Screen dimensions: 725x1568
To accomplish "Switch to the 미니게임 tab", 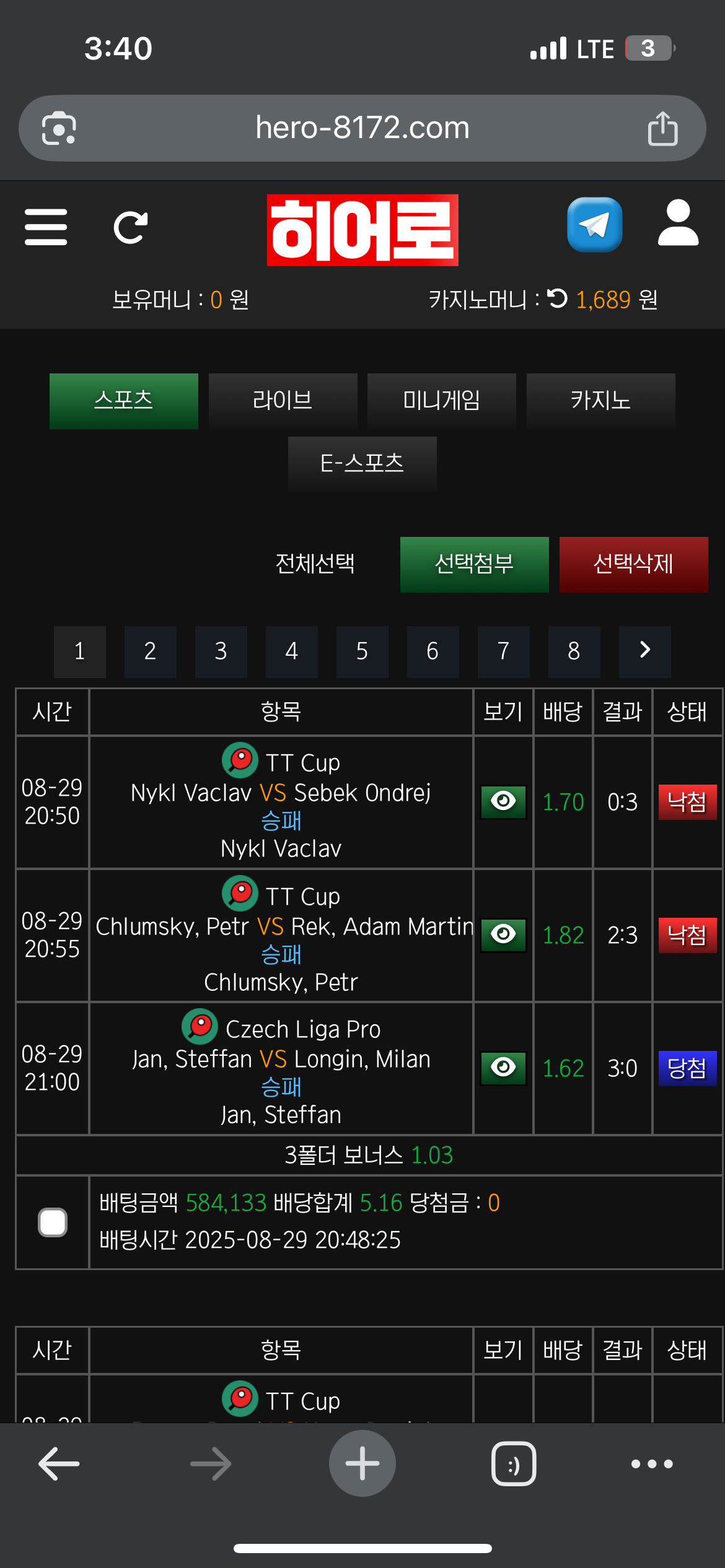I will pyautogui.click(x=441, y=401).
